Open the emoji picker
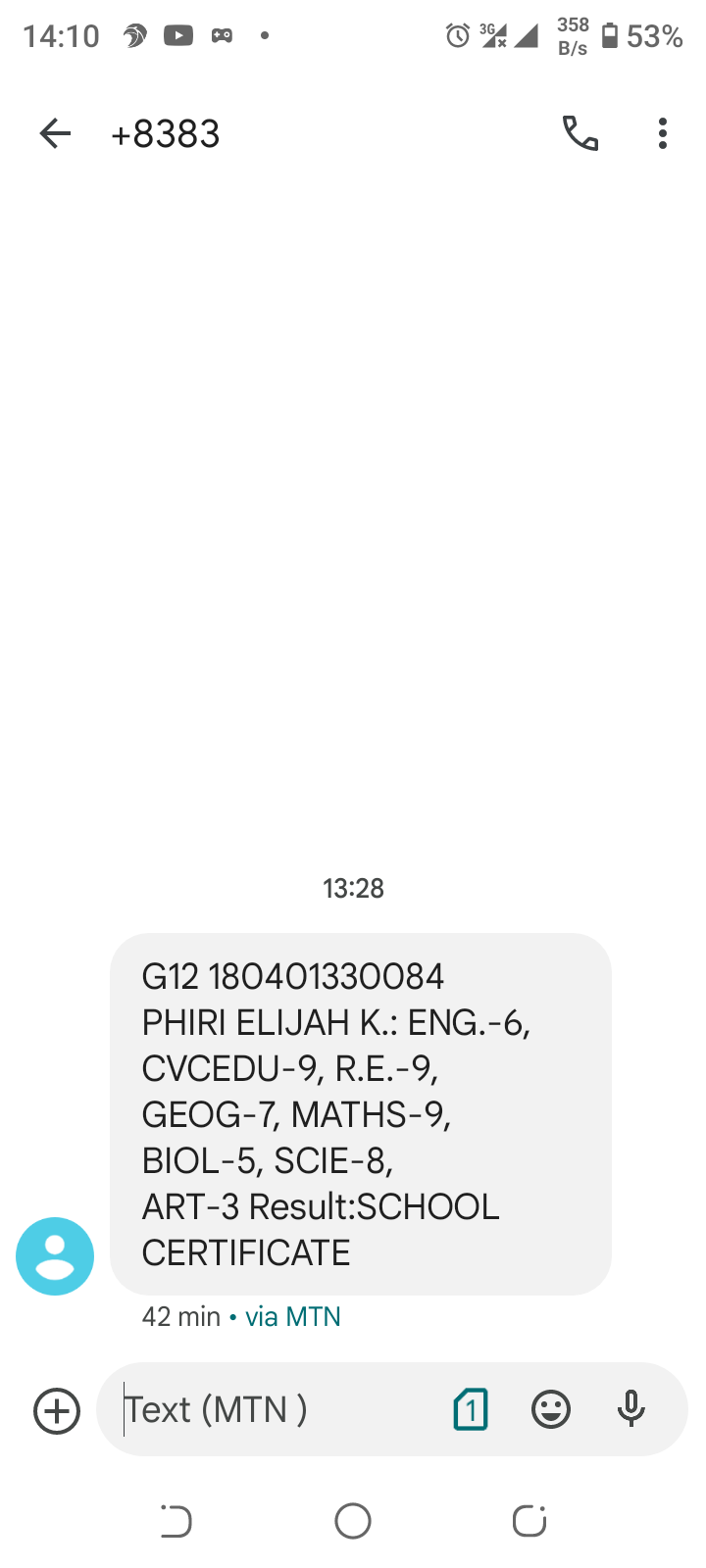Image resolution: width=706 pixels, height=1568 pixels. tap(551, 1410)
